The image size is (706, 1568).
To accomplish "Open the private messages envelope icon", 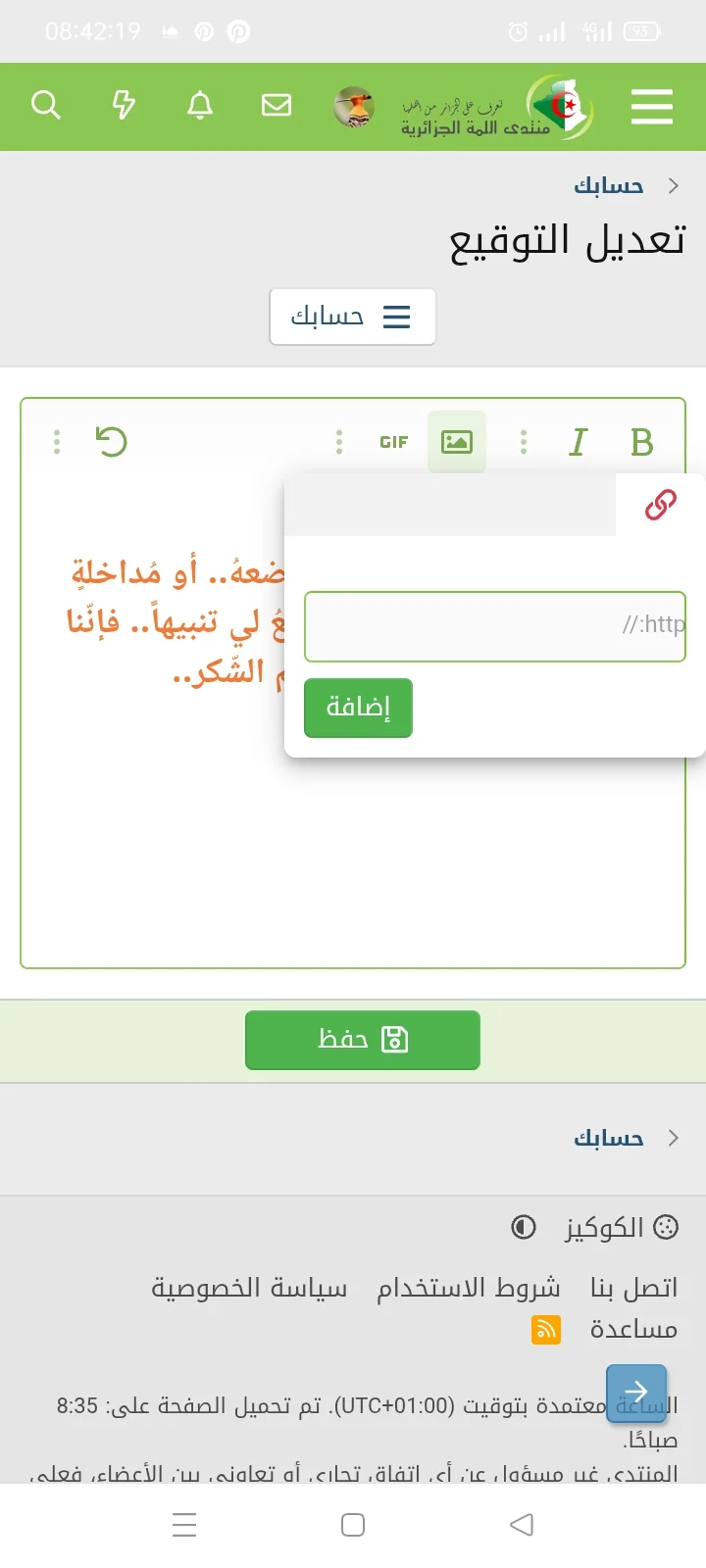I will [277, 107].
